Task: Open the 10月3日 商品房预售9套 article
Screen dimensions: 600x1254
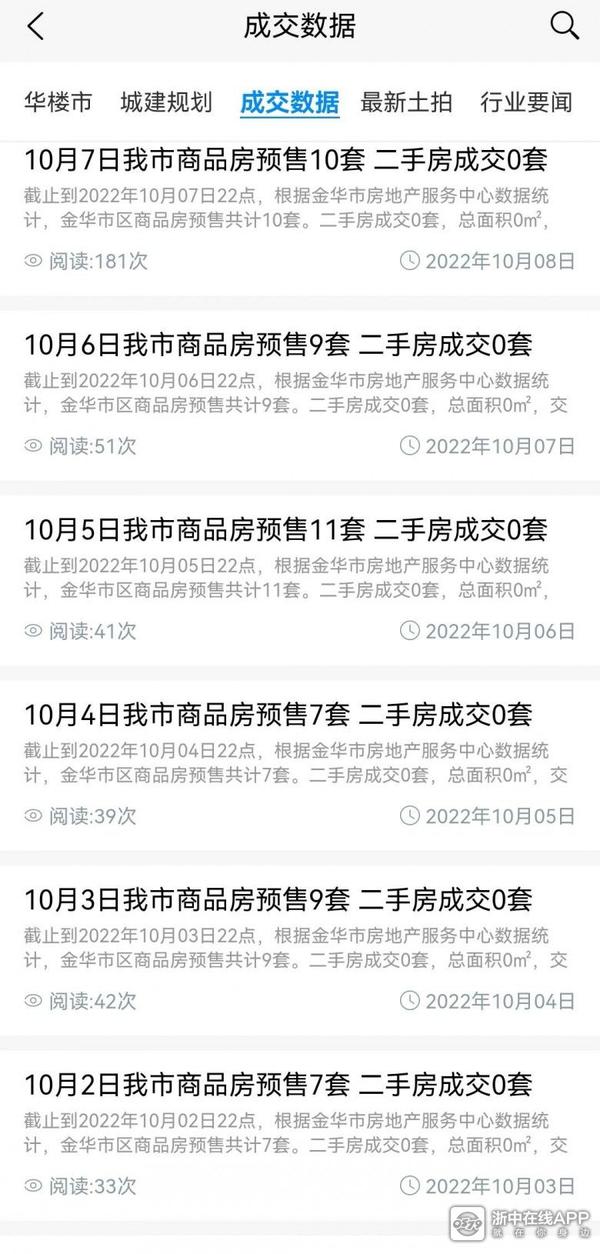Action: [279, 900]
